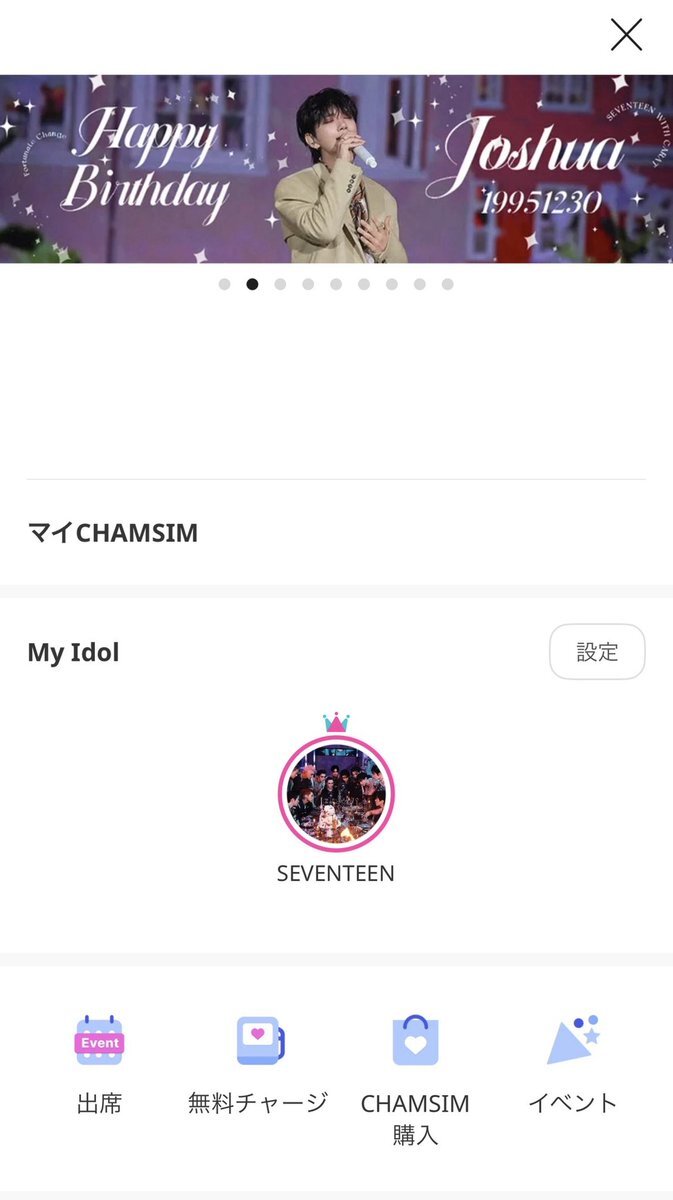Open マイCHAMSIM
Image resolution: width=673 pixels, height=1200 pixels.
tap(113, 533)
